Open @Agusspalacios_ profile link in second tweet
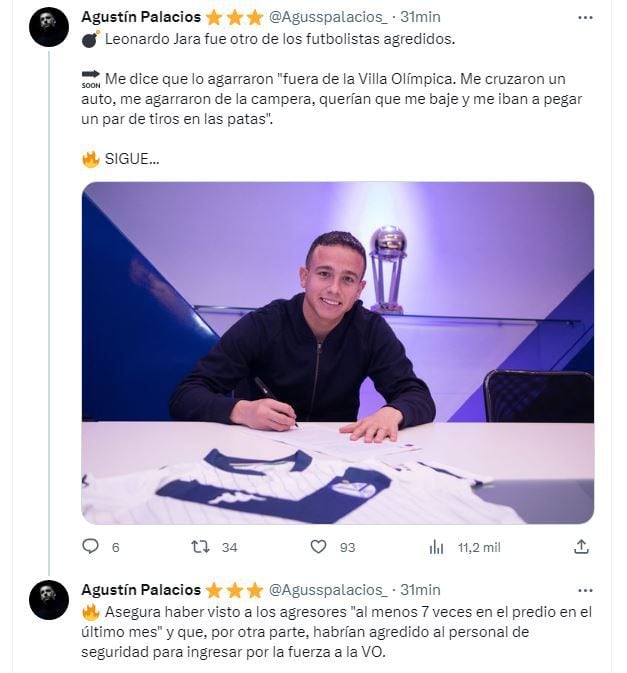The width and height of the screenshot is (627, 673). point(328,590)
